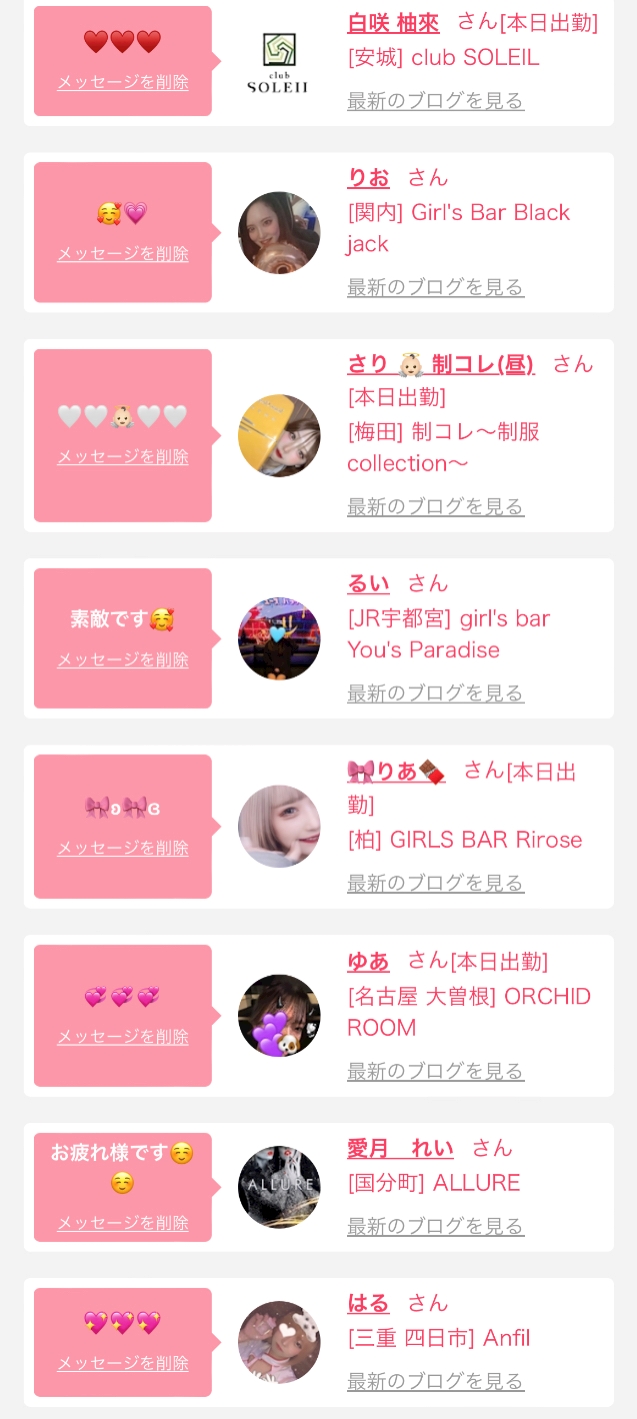The image size is (637, 1419).
Task: Open 白咲 柚來's profile link
Action: coord(393,23)
